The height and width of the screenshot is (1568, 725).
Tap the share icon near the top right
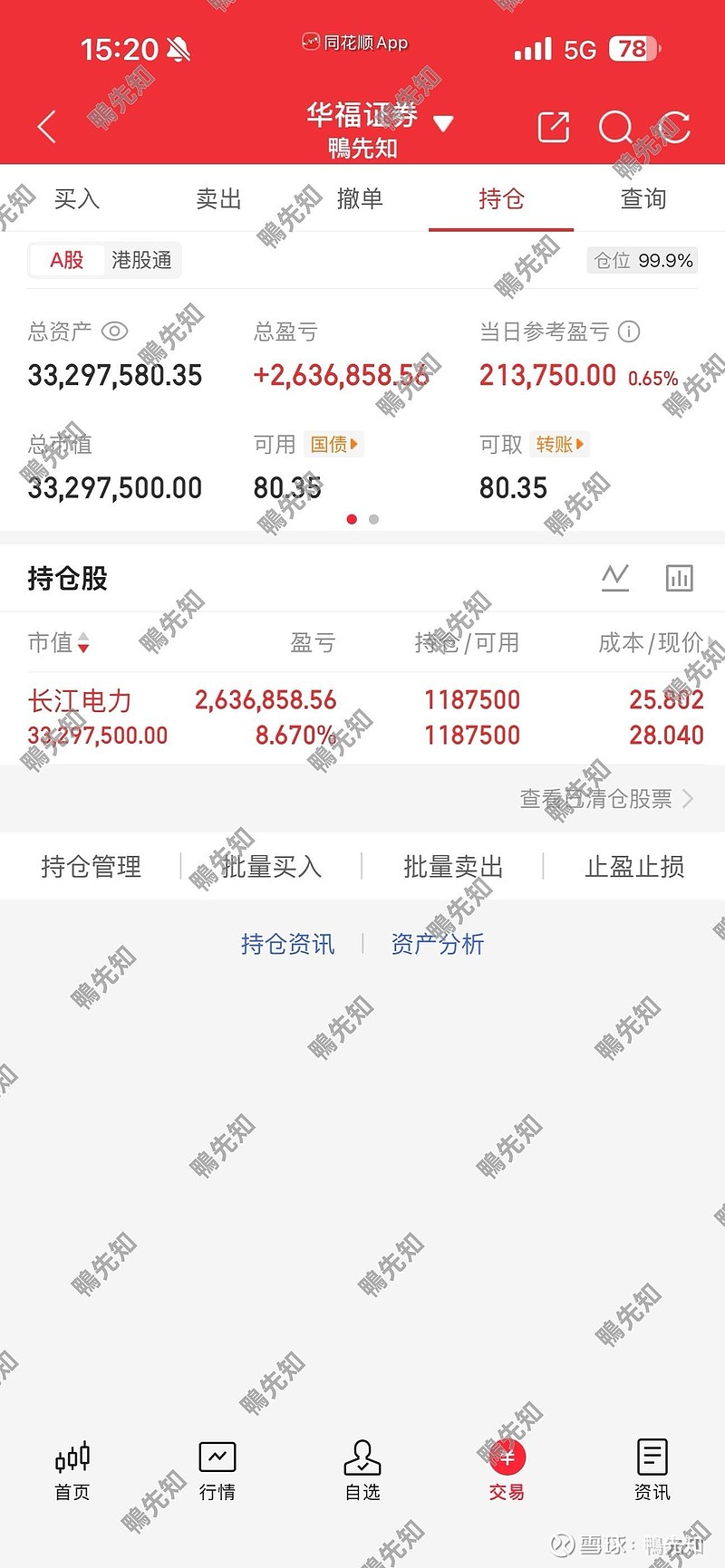coord(554,128)
